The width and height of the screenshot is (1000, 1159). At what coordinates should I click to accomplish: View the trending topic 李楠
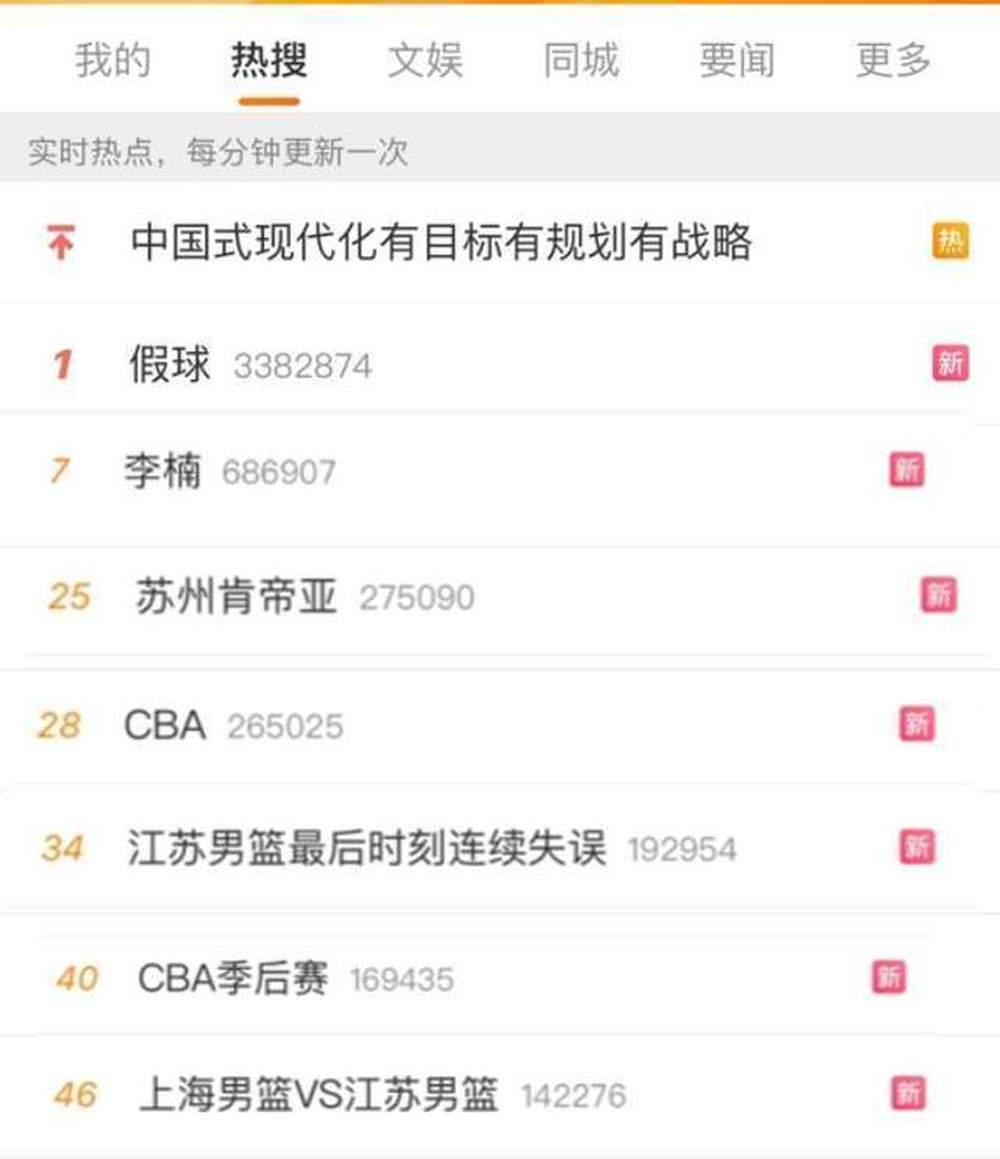pyautogui.click(x=163, y=471)
